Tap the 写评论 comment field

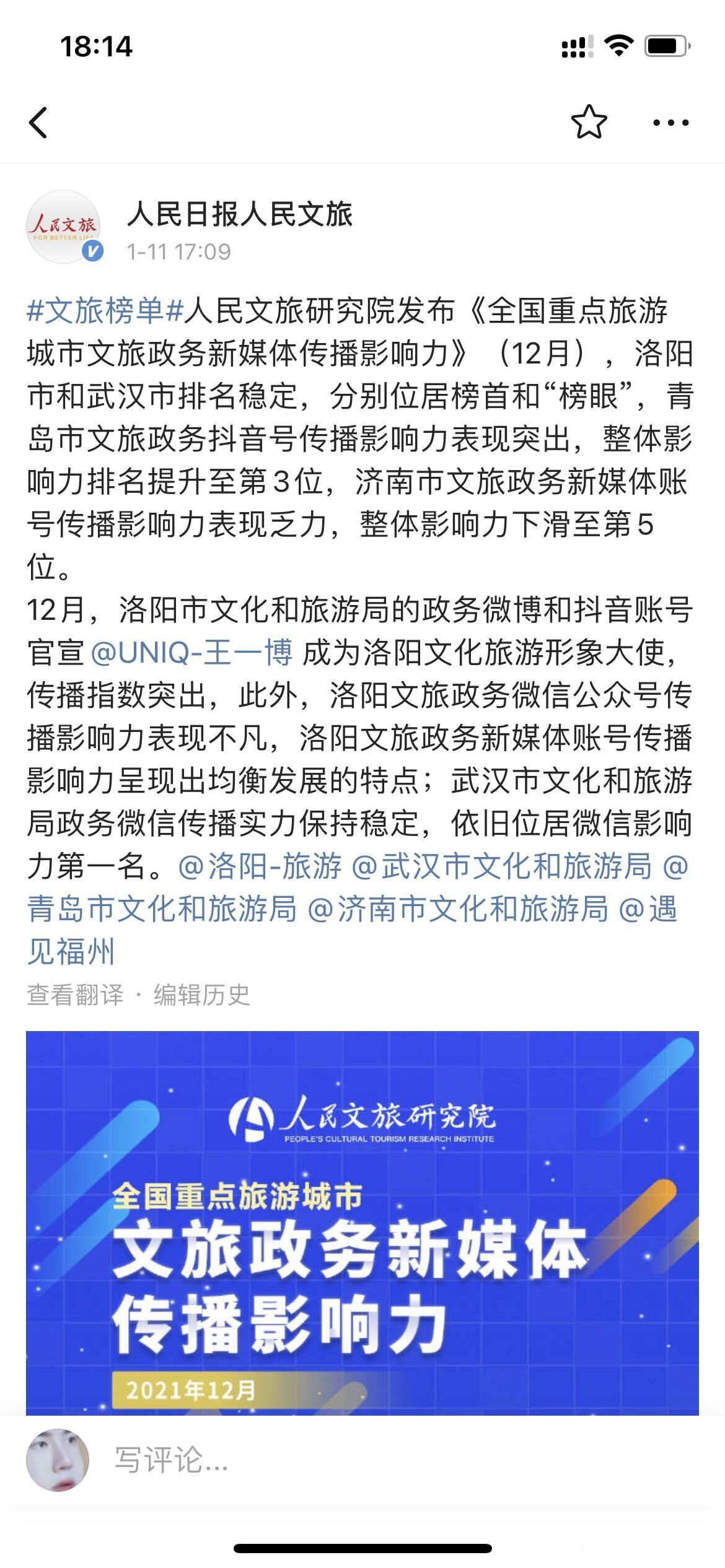397,1460
